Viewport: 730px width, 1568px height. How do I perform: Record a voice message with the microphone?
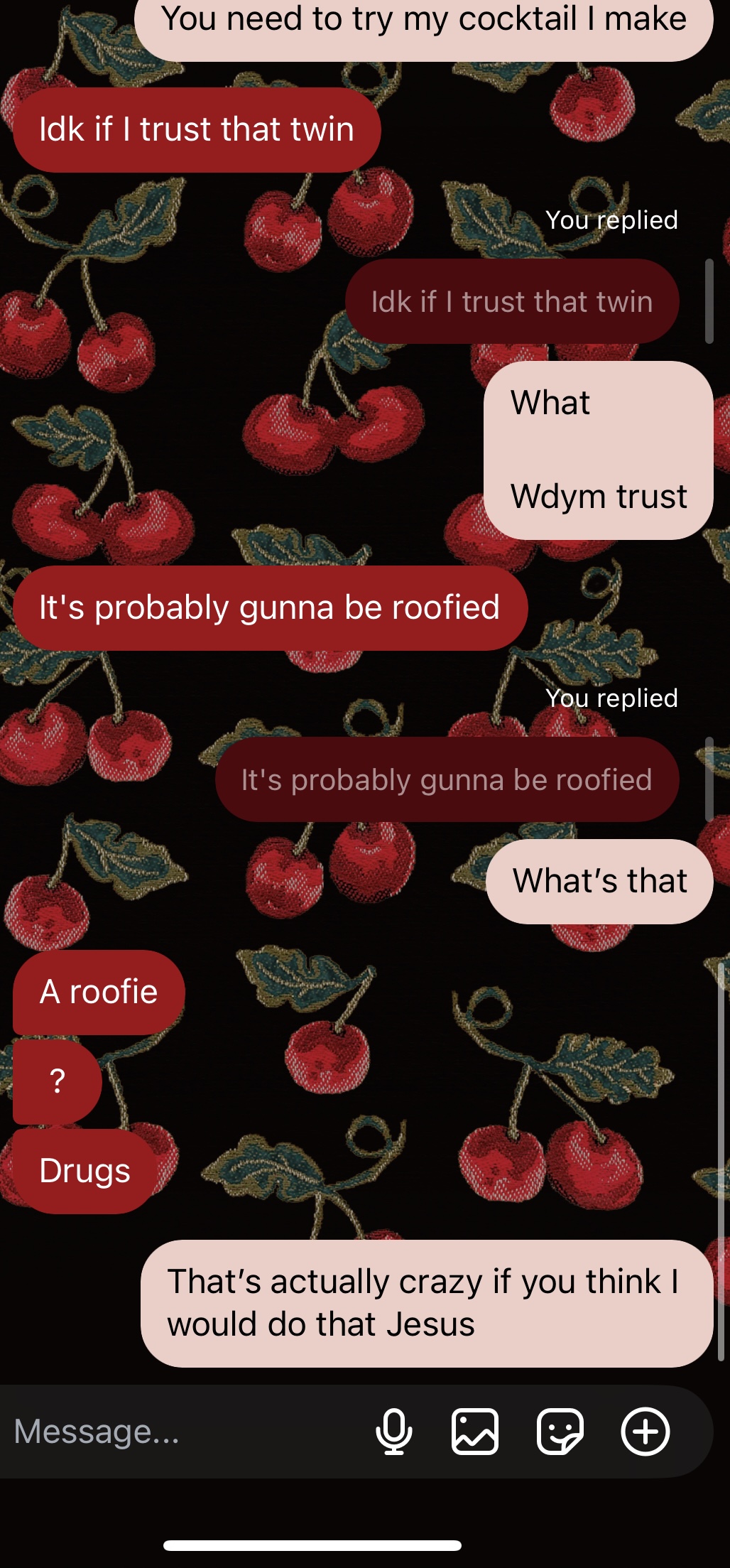[x=394, y=1431]
